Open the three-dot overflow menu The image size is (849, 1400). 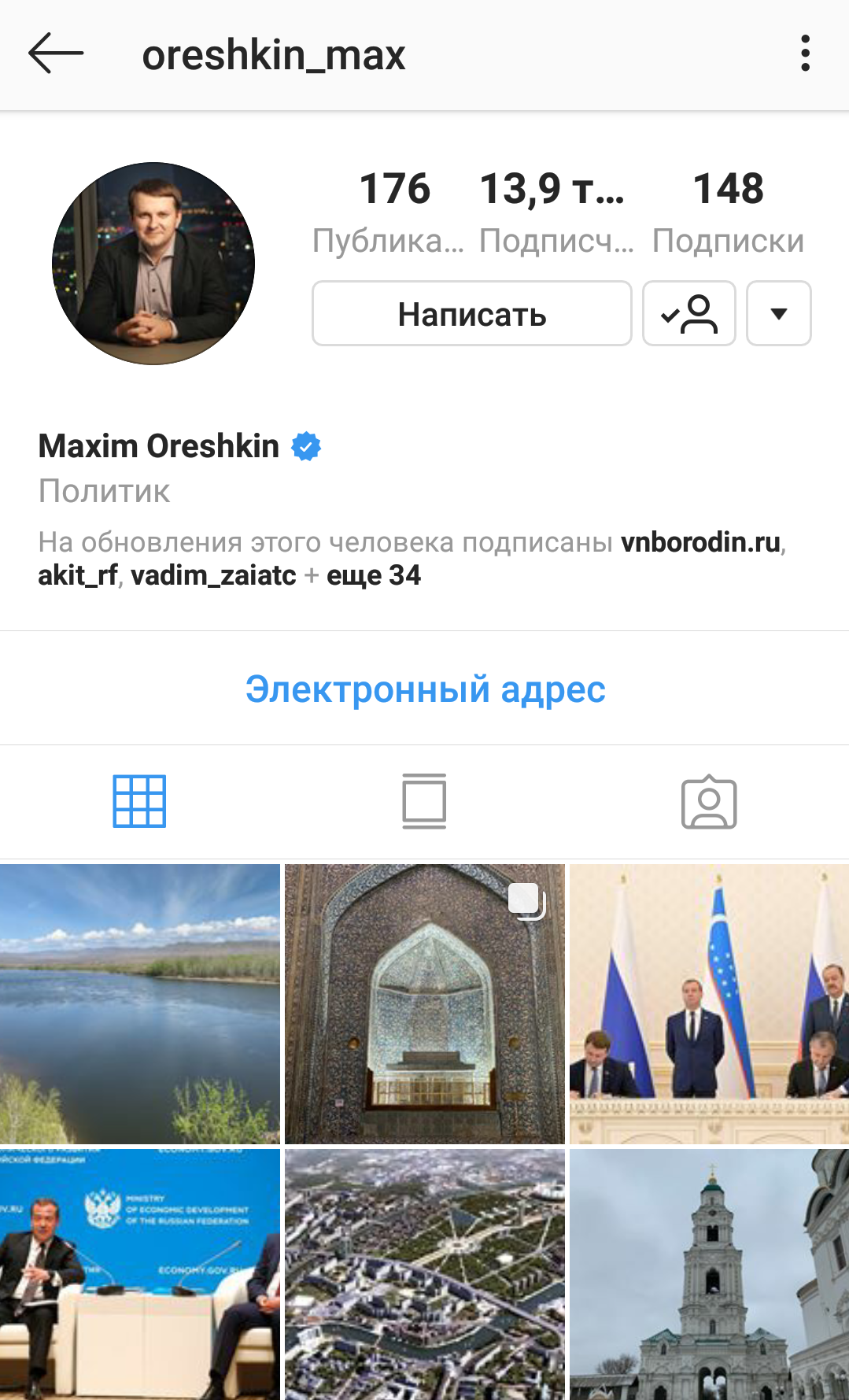(804, 54)
